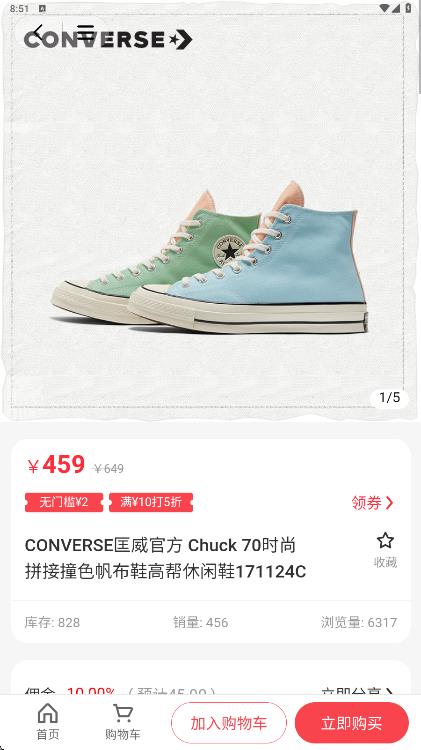Go back using the top-left arrow
Screen dimensions: 421x750
pyautogui.click(x=39, y=33)
